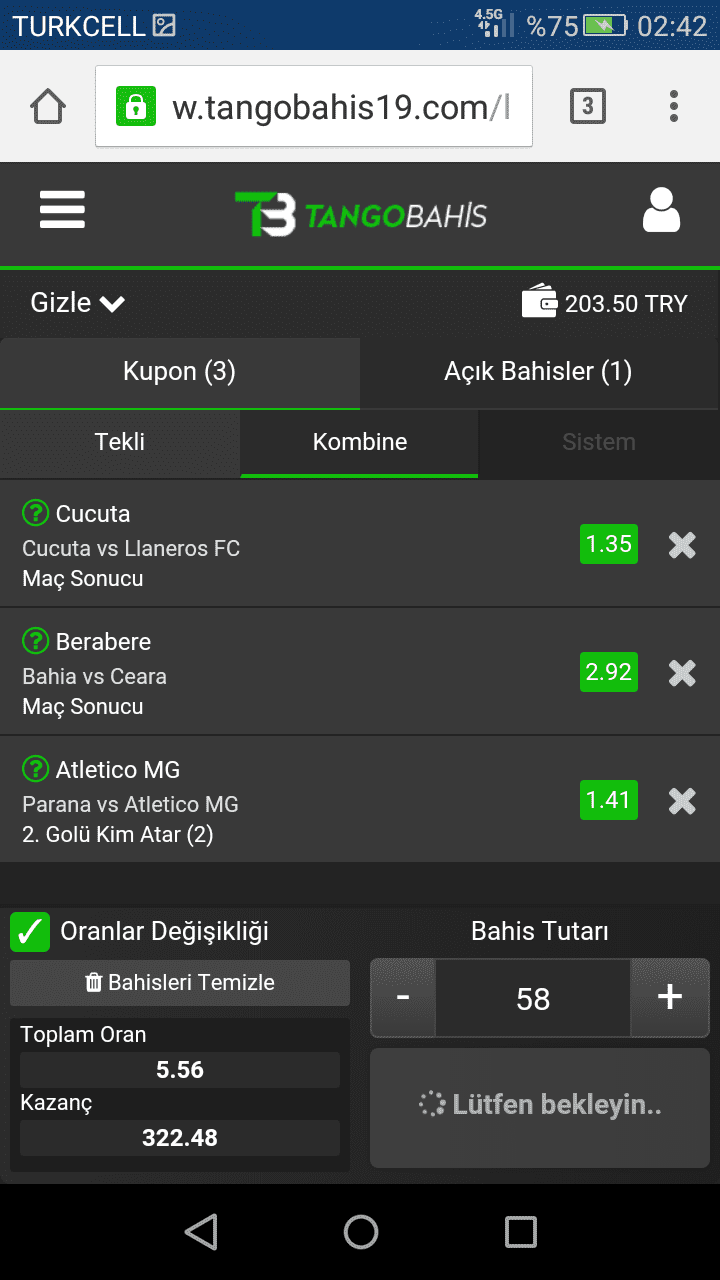Collapse the slip with Gizle
The width and height of the screenshot is (720, 1280).
[x=78, y=303]
